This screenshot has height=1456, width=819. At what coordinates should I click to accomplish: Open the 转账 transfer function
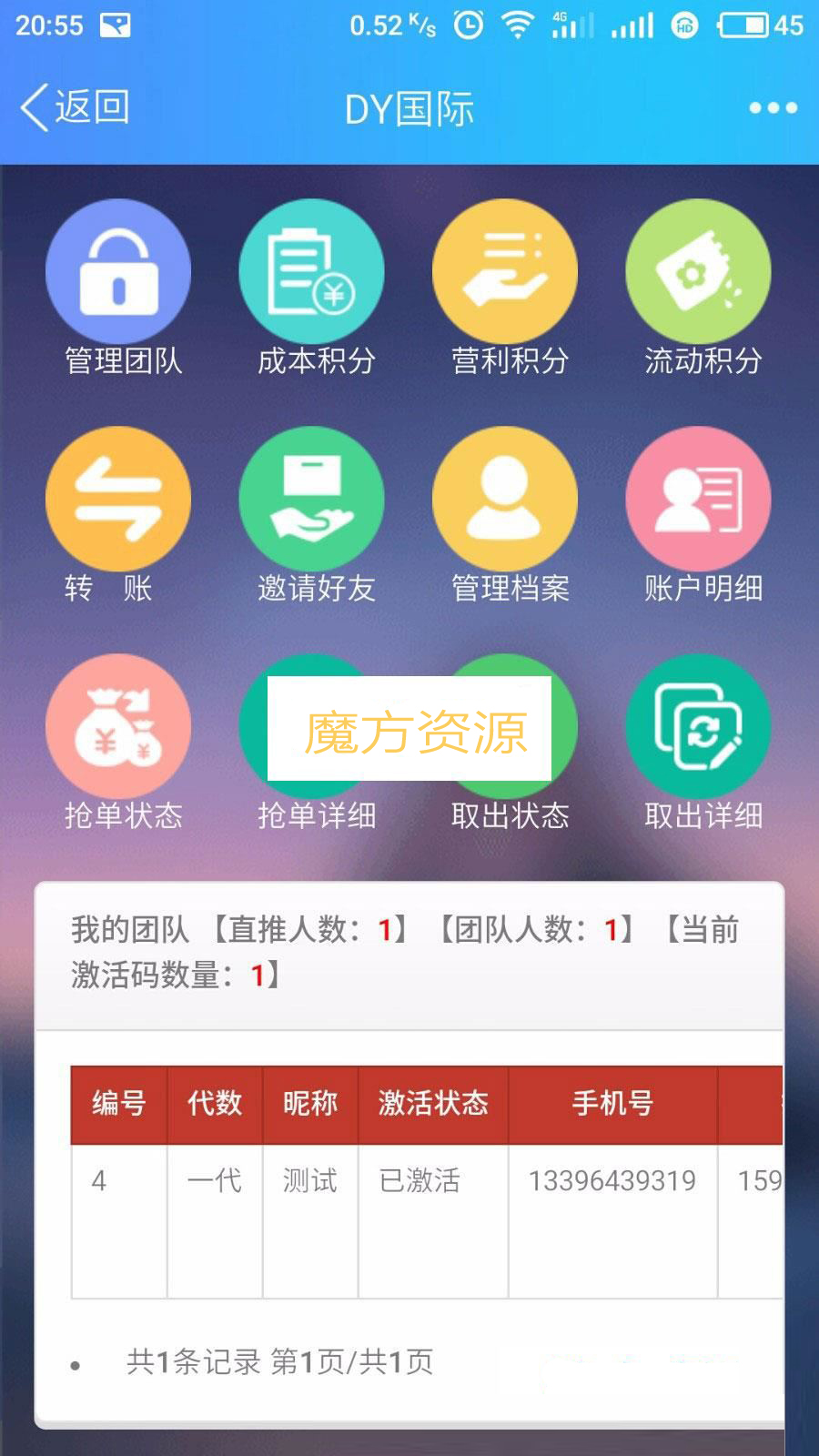click(119, 500)
